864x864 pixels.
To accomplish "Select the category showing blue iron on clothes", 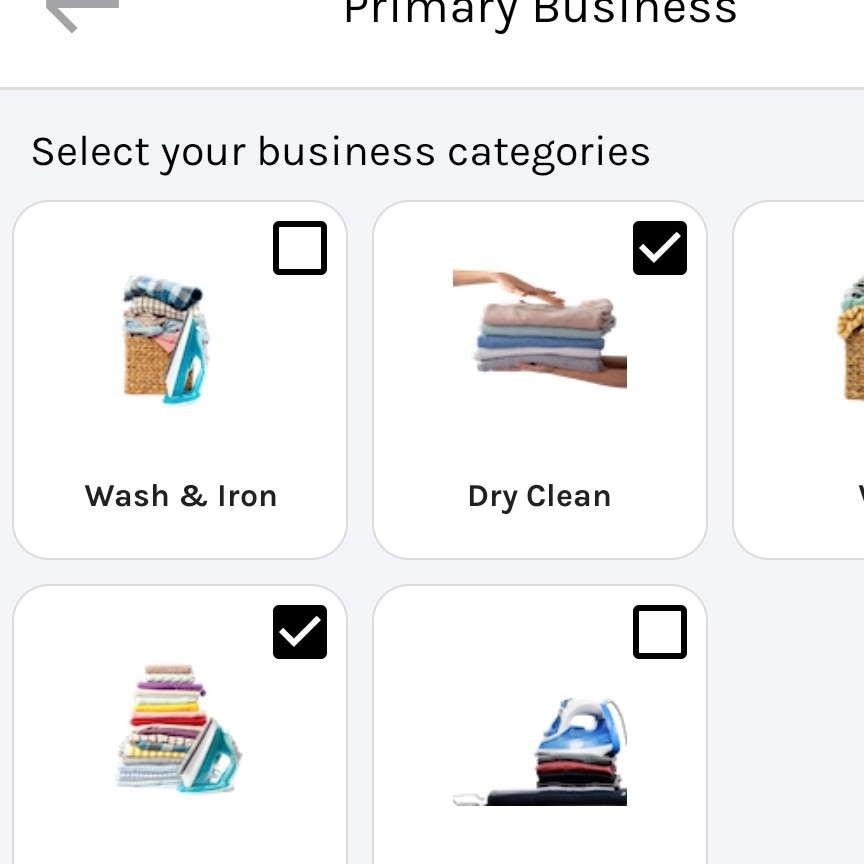I will [660, 632].
